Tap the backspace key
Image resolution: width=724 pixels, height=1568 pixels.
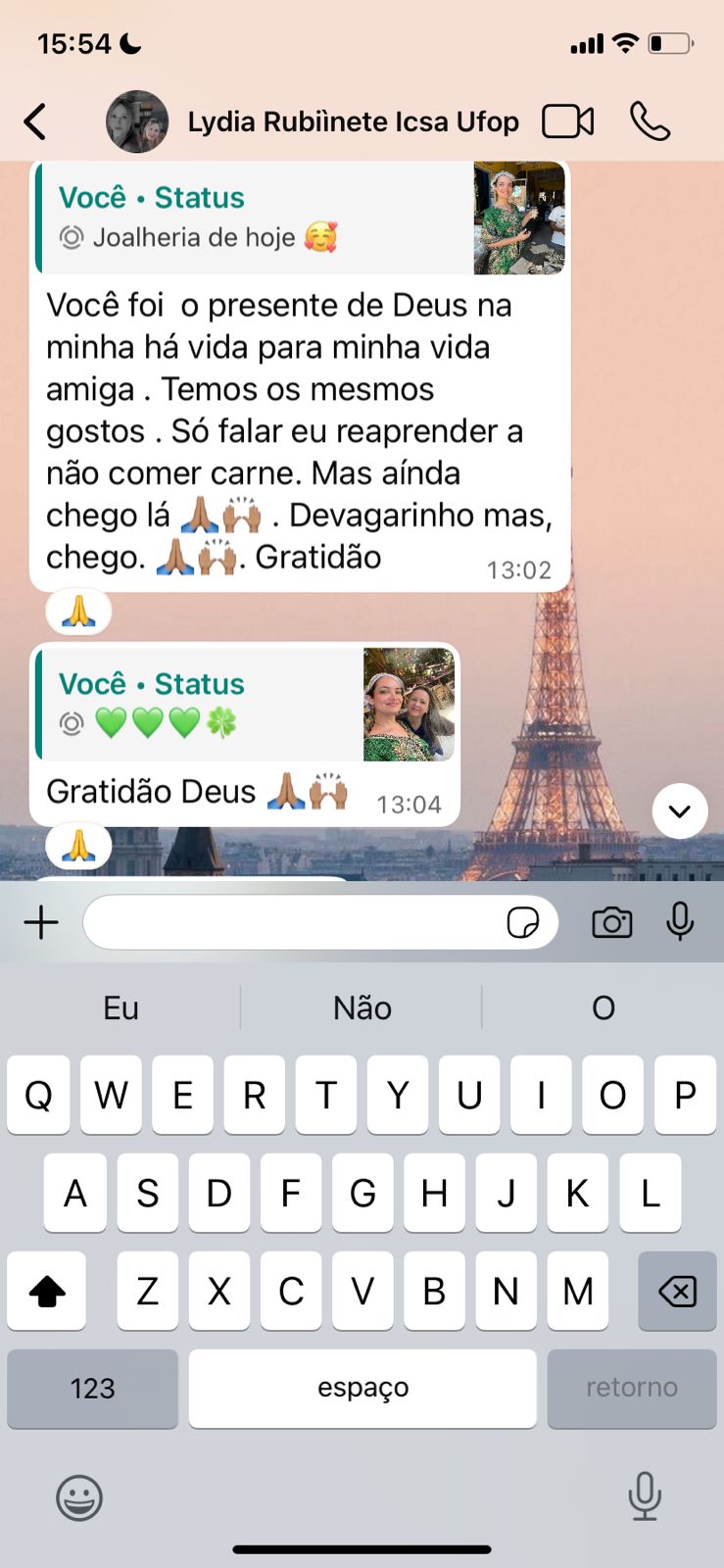(x=677, y=1291)
